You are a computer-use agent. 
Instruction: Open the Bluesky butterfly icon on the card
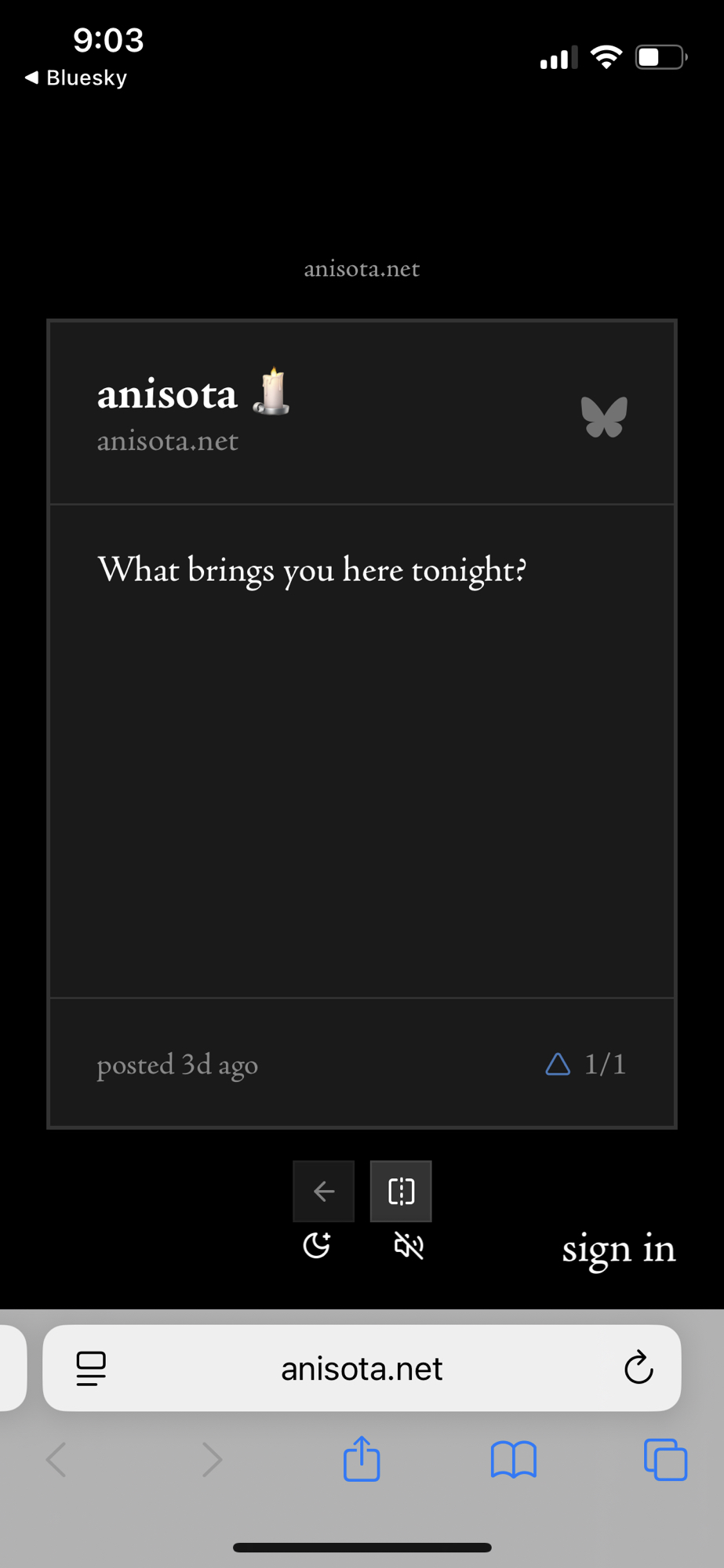click(x=604, y=416)
